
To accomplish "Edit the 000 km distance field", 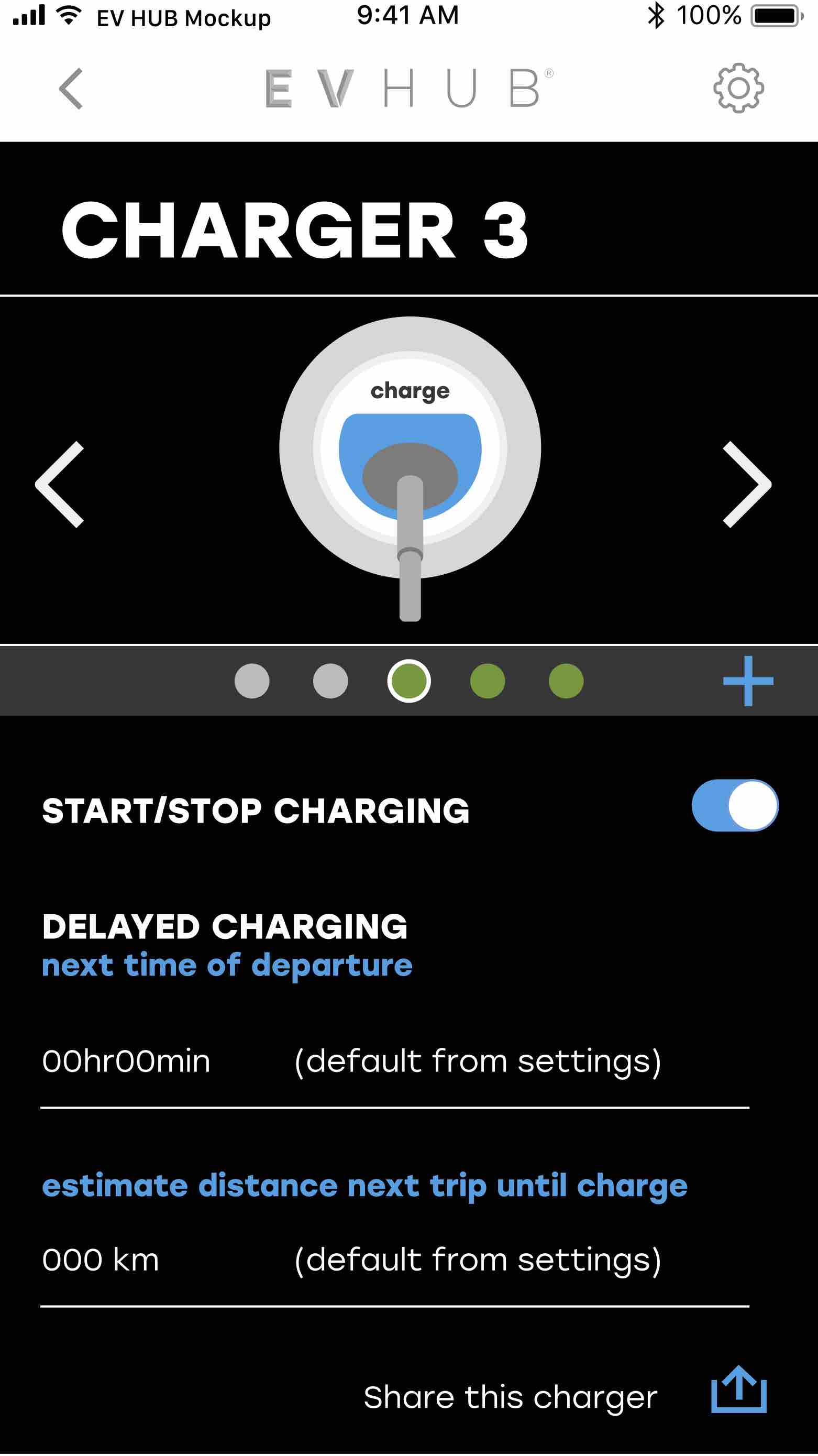I will [x=101, y=1260].
